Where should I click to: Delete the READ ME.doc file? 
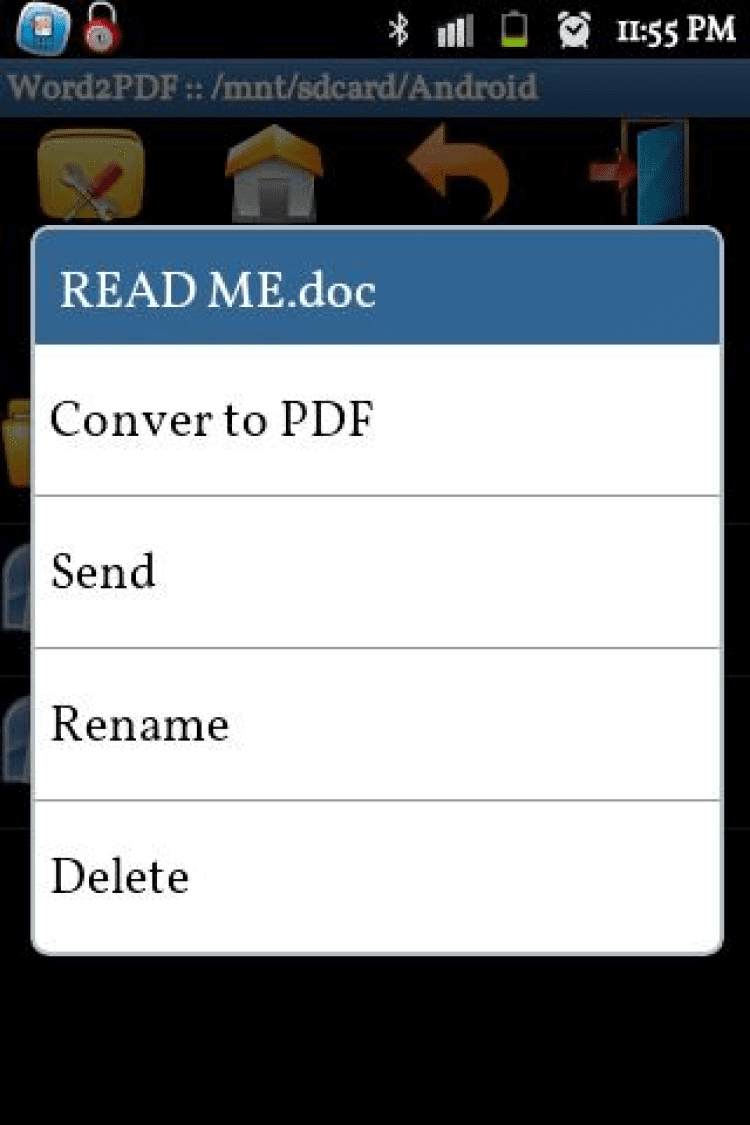pyautogui.click(x=376, y=876)
